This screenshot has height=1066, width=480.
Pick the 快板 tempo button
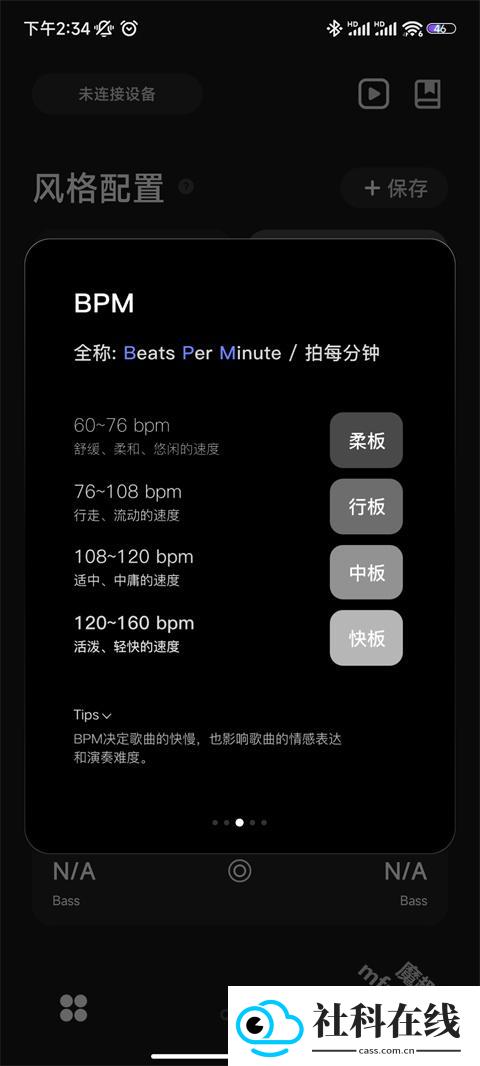tap(366, 638)
